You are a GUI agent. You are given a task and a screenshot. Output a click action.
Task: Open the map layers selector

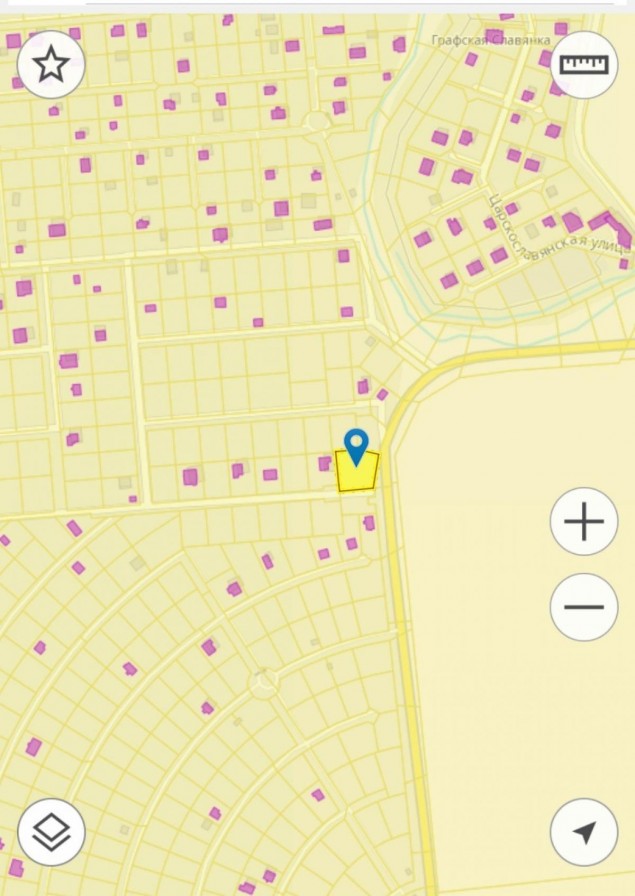pos(51,832)
